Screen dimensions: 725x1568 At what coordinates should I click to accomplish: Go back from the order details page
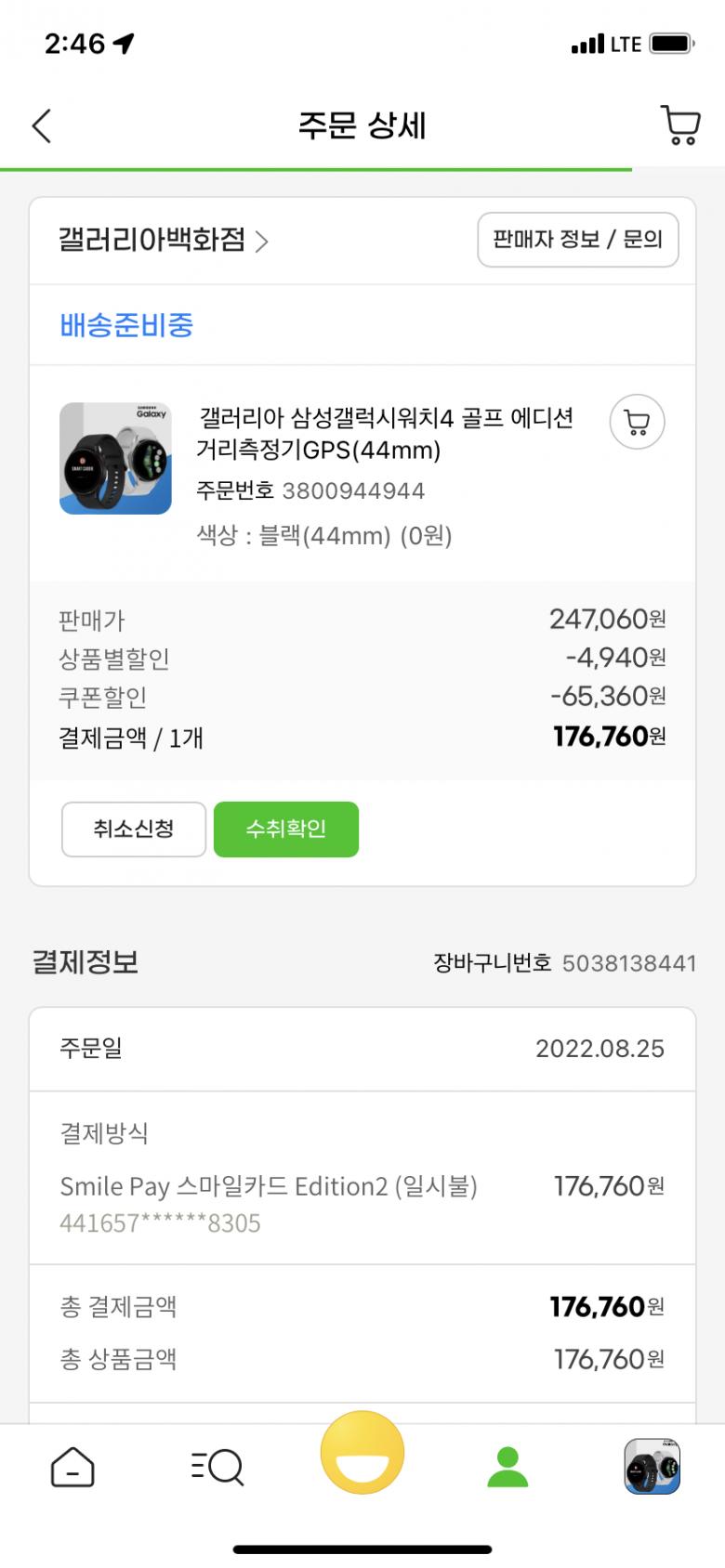pos(42,126)
